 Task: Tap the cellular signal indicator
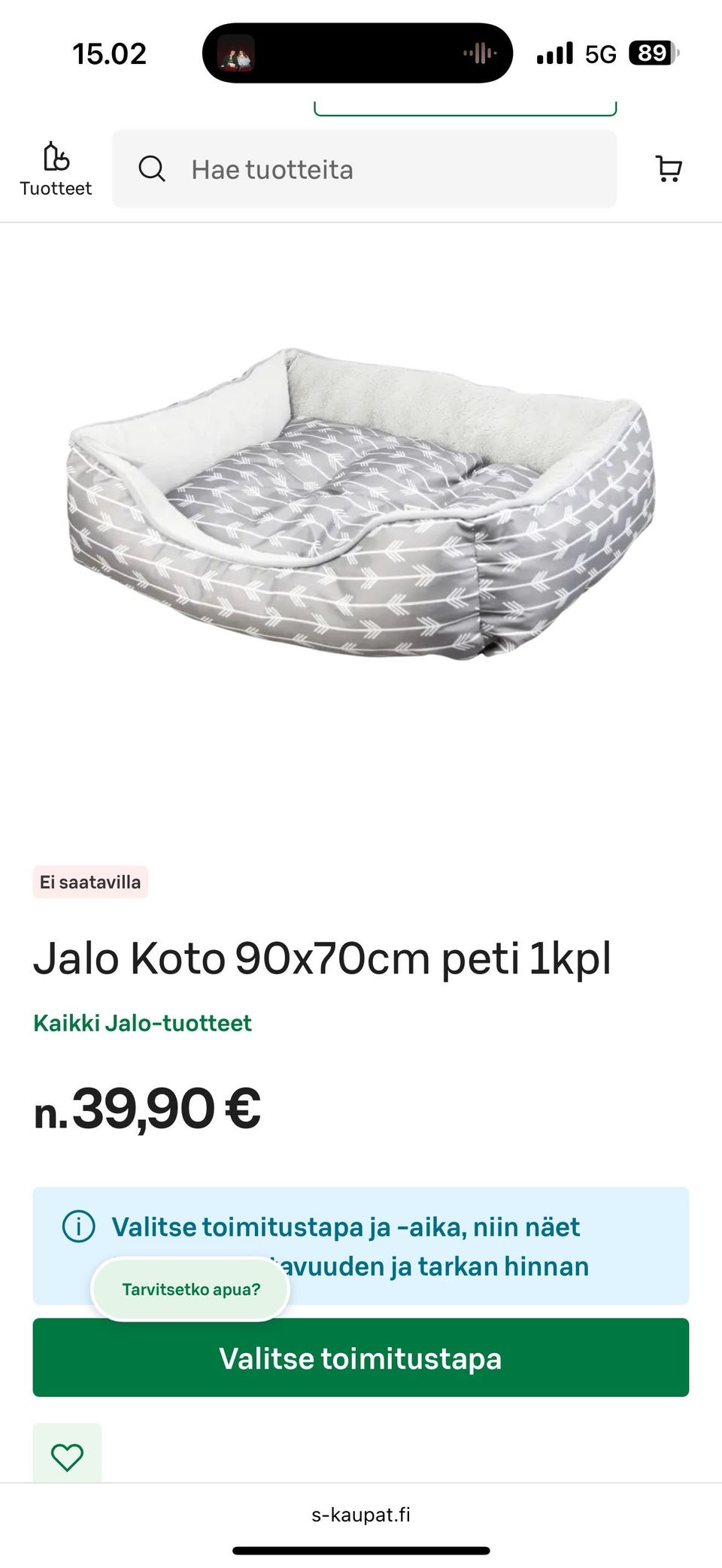click(x=554, y=51)
